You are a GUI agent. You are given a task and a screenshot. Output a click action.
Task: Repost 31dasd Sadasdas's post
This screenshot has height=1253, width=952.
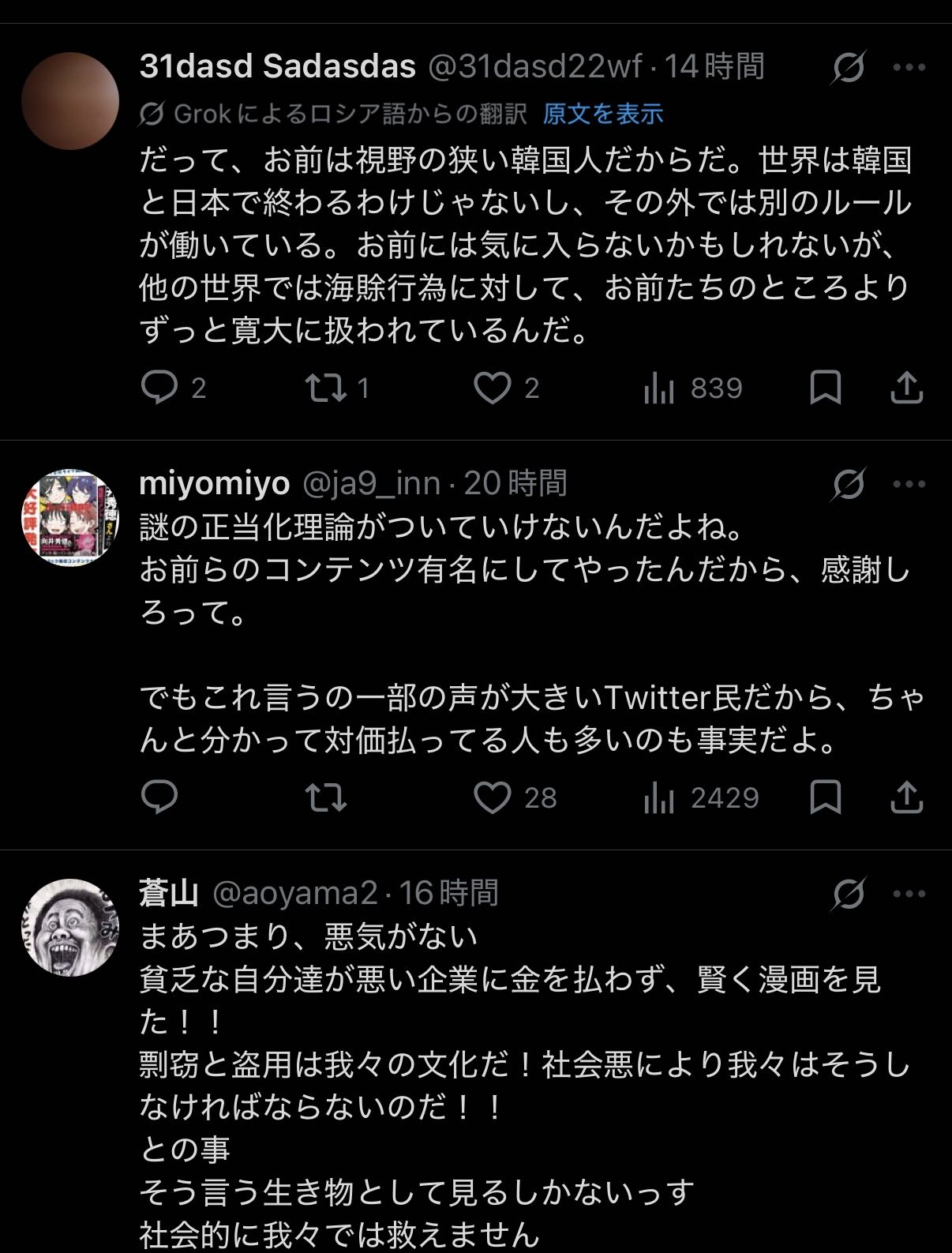[325, 388]
